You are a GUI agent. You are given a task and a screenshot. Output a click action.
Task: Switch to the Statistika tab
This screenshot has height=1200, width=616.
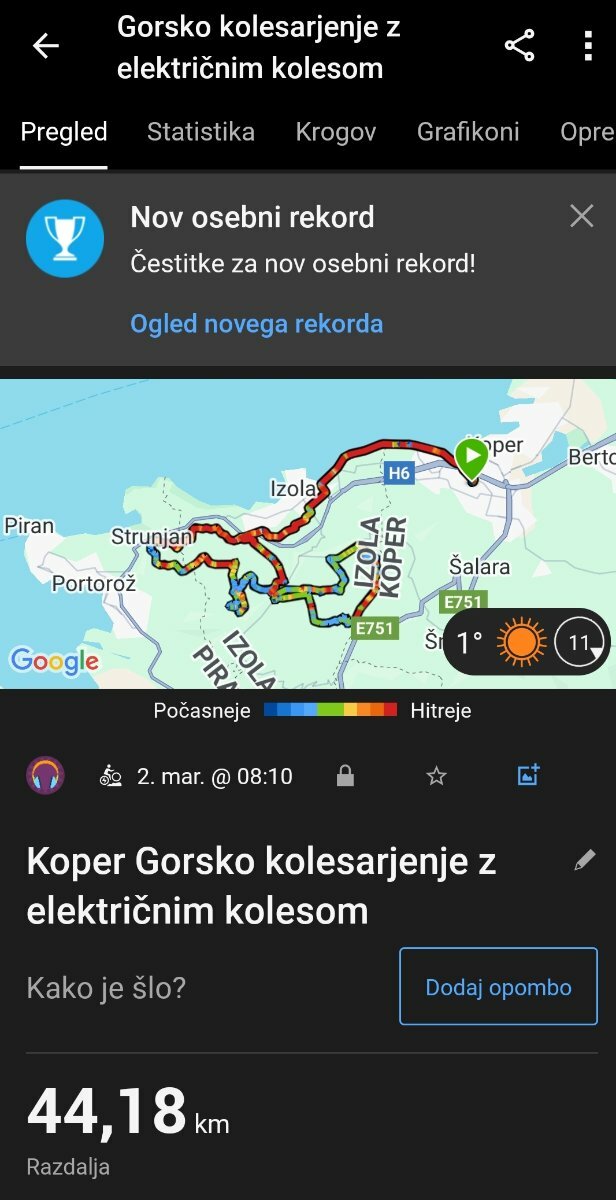coord(201,132)
